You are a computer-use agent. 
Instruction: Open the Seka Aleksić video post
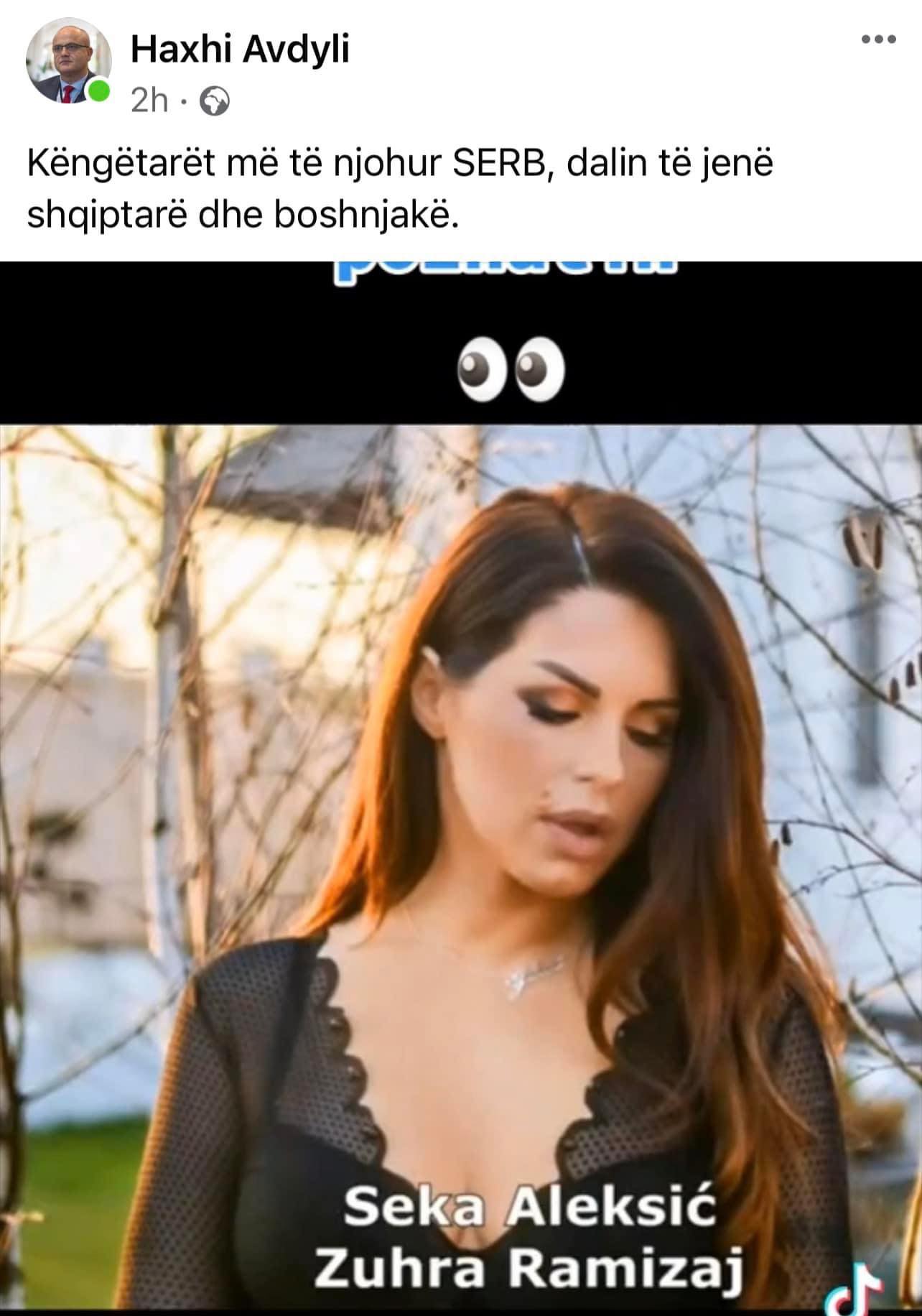461,790
